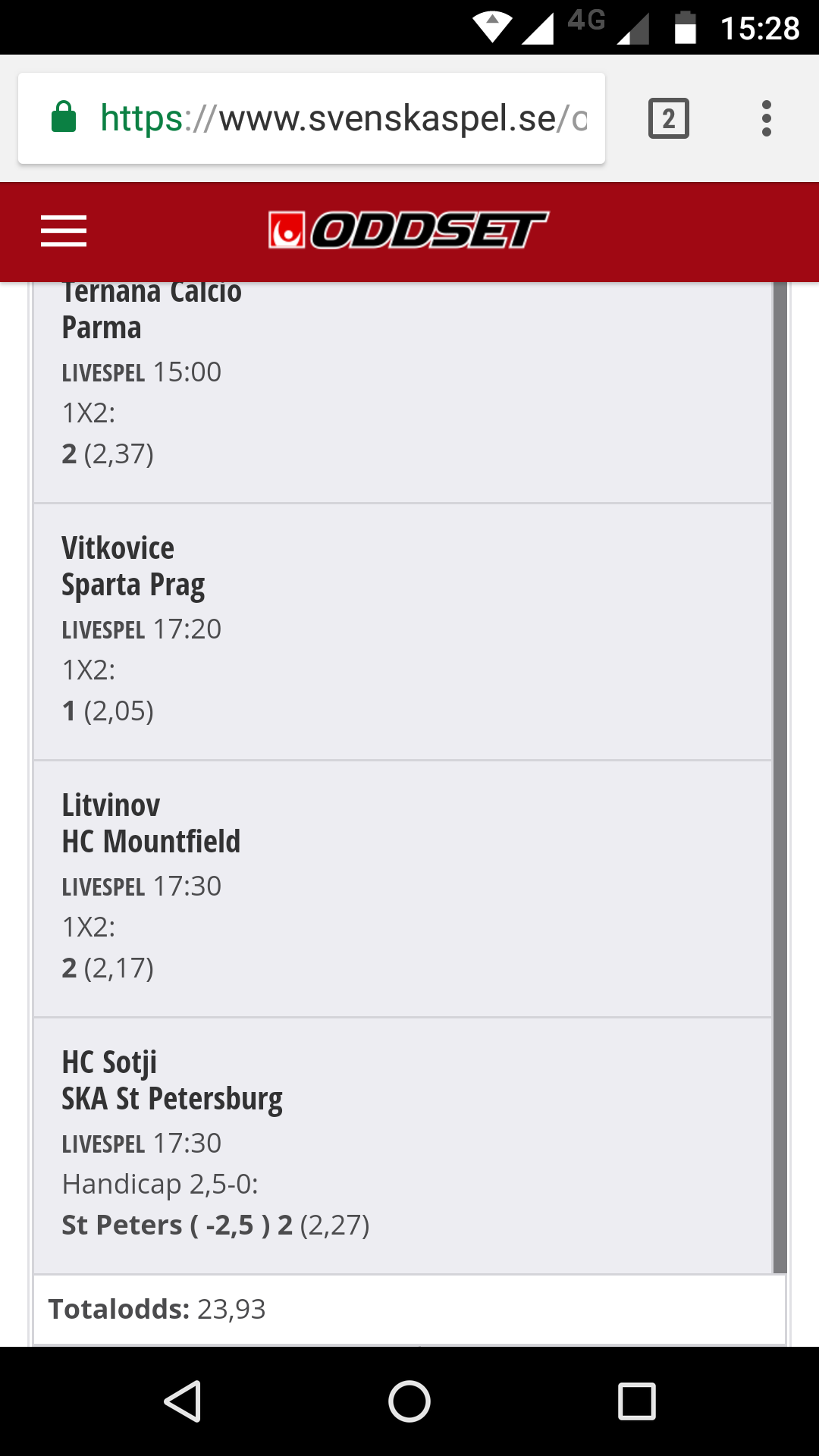This screenshot has width=819, height=1456.
Task: Open the recent apps overview
Action: click(x=637, y=1401)
